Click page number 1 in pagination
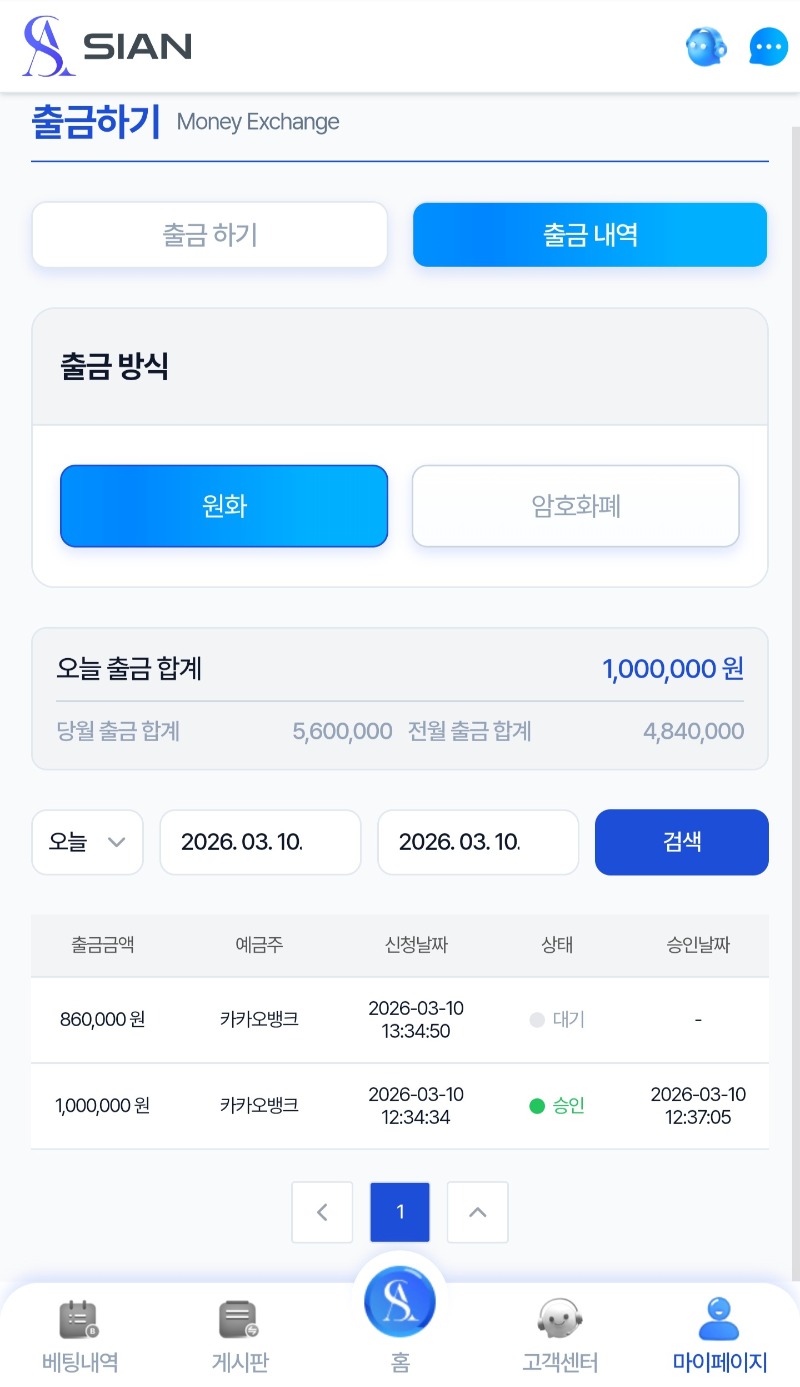This screenshot has height=1387, width=800. tap(400, 1212)
